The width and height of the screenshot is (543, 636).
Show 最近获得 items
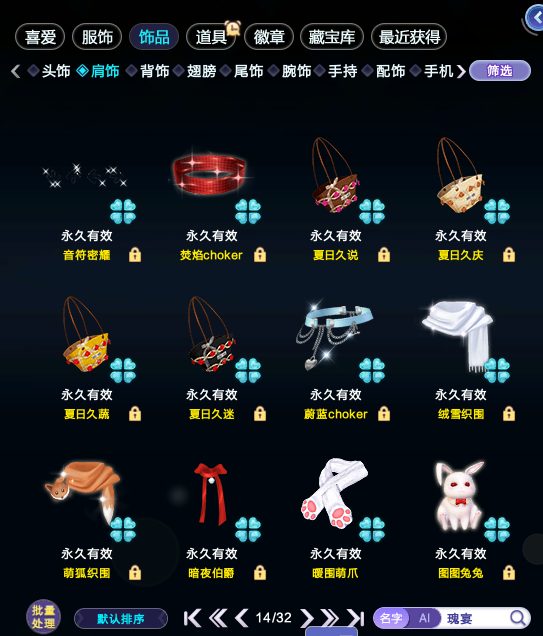(x=409, y=37)
